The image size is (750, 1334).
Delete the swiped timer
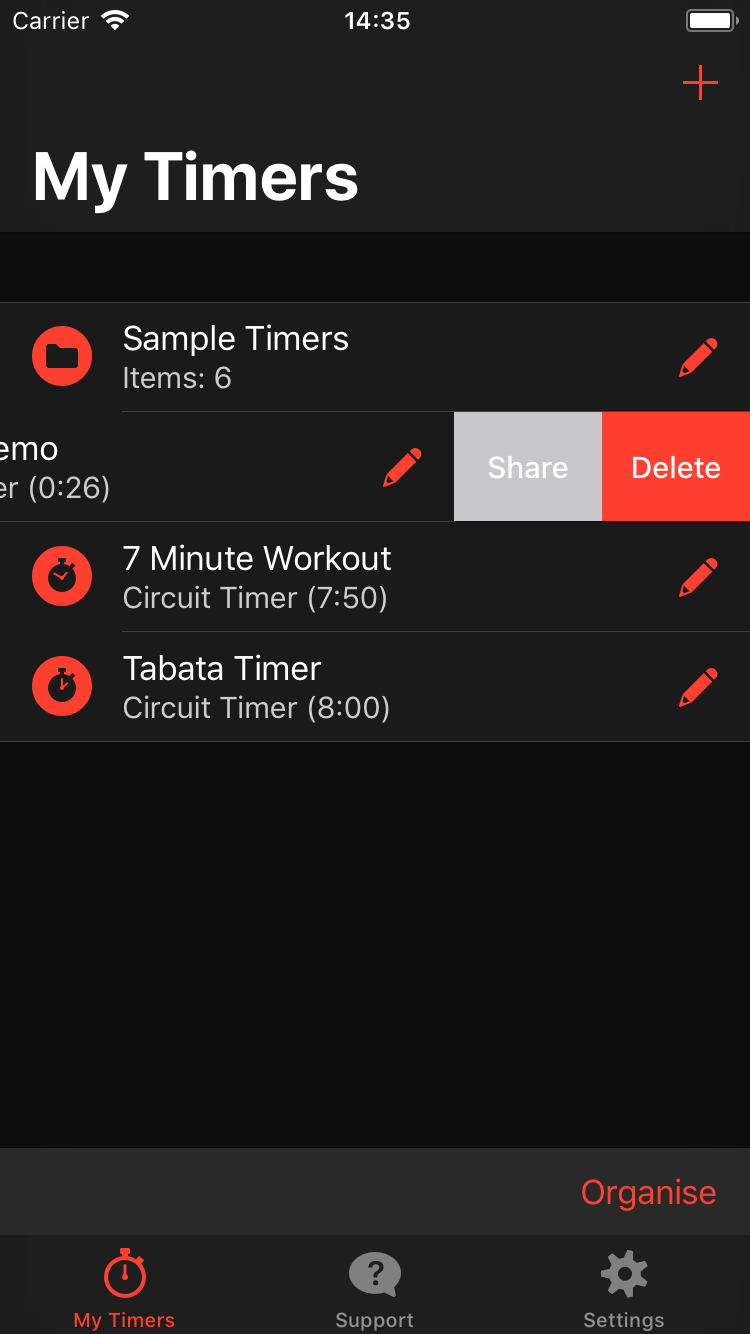(676, 467)
